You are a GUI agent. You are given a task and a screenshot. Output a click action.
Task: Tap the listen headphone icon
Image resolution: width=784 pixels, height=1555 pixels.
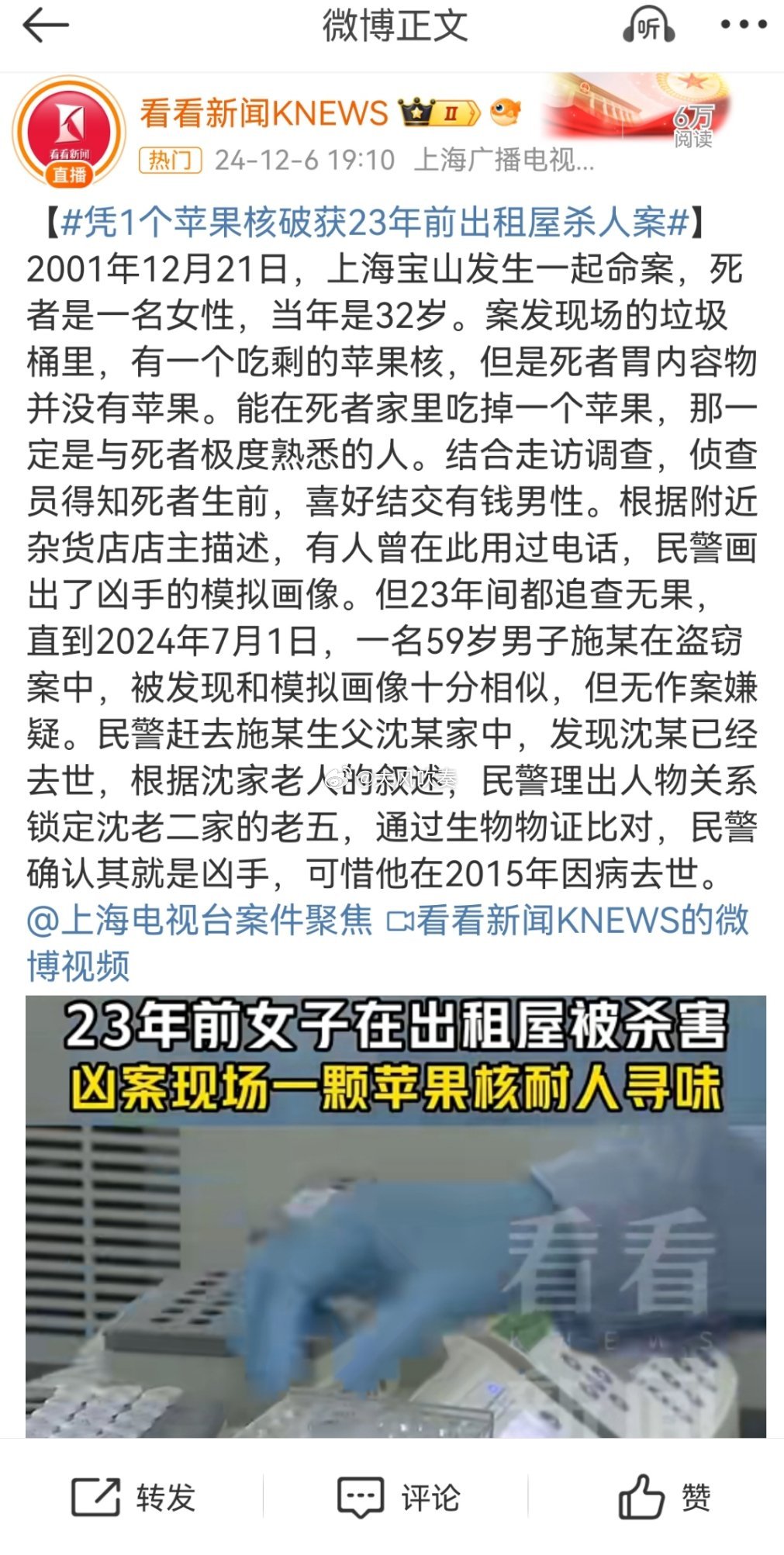point(648,26)
